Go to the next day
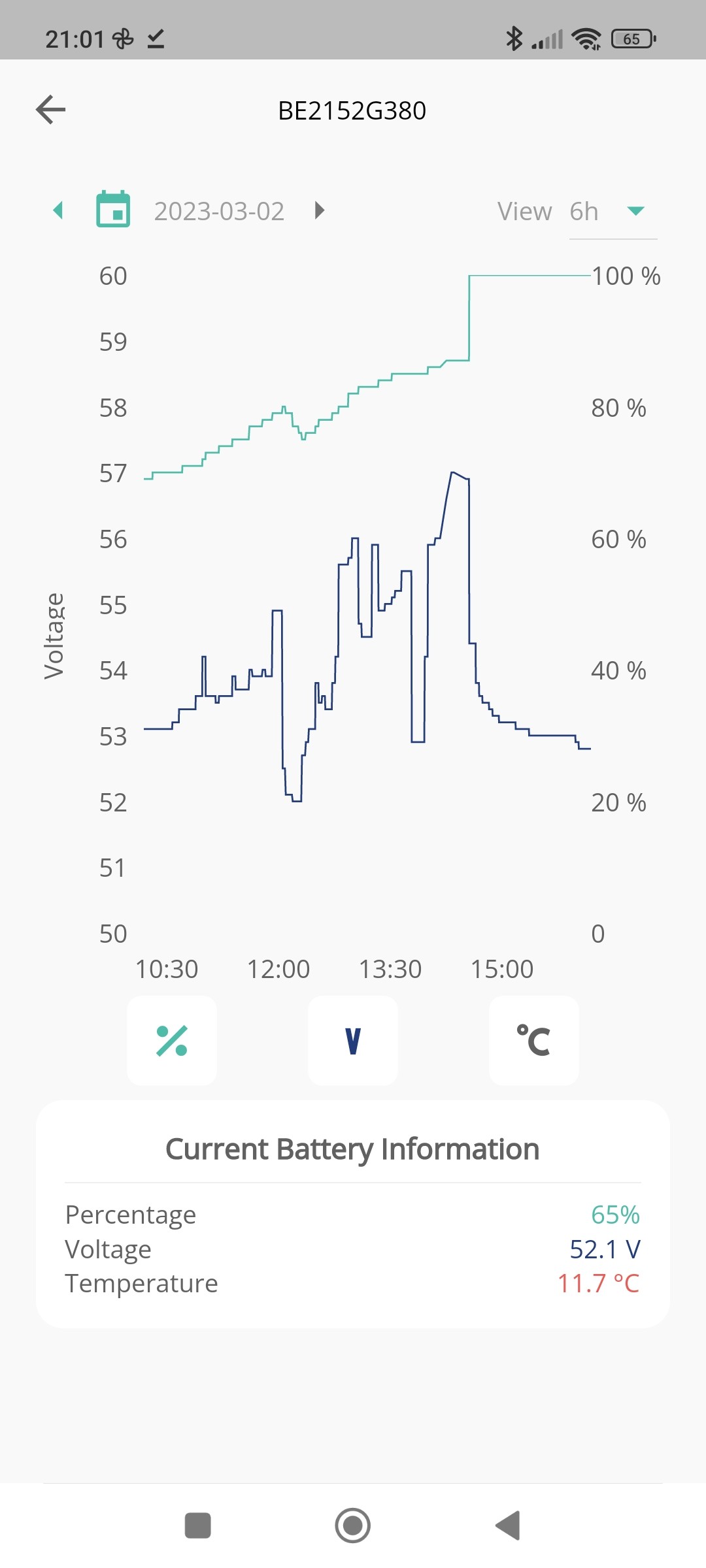The width and height of the screenshot is (706, 1568). point(320,210)
